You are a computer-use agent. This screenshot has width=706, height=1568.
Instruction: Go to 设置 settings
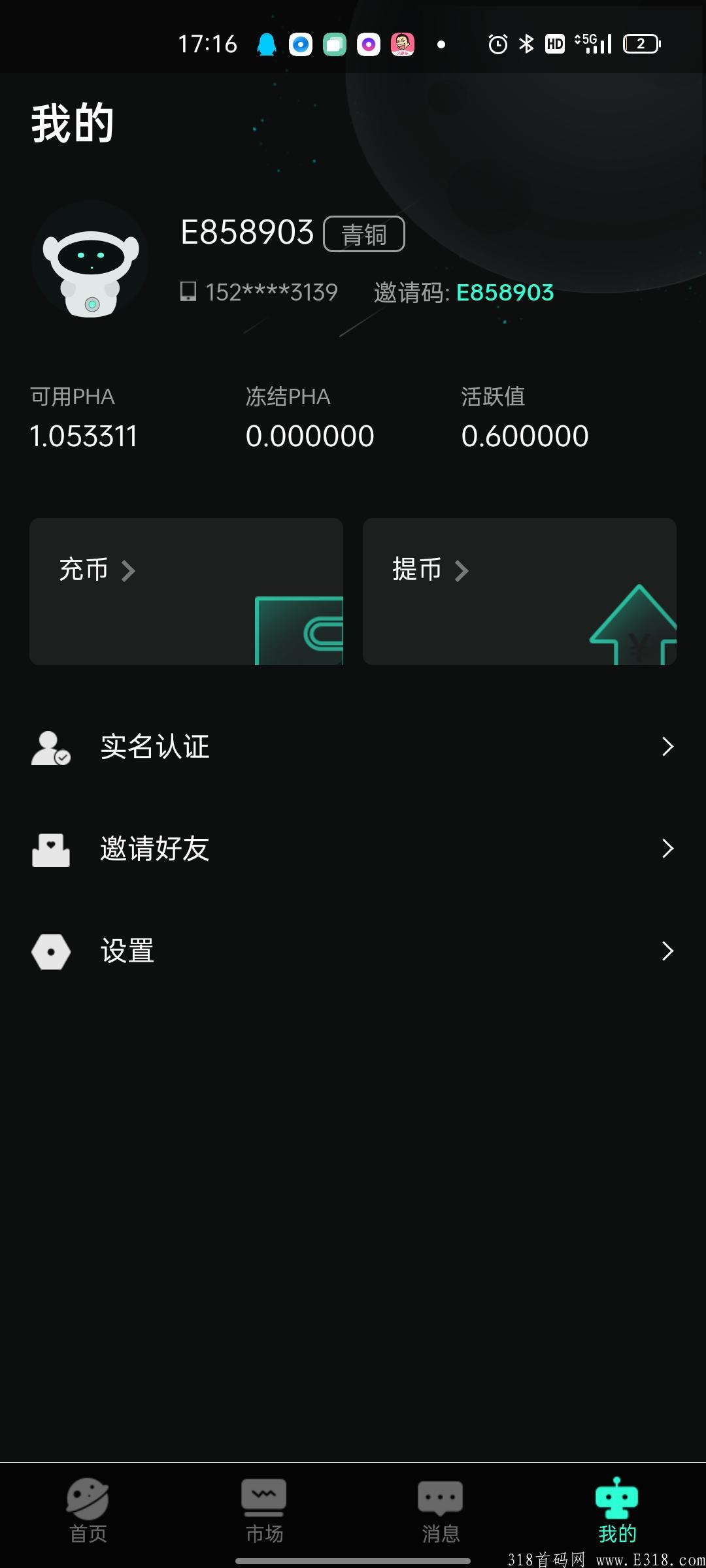[x=353, y=951]
